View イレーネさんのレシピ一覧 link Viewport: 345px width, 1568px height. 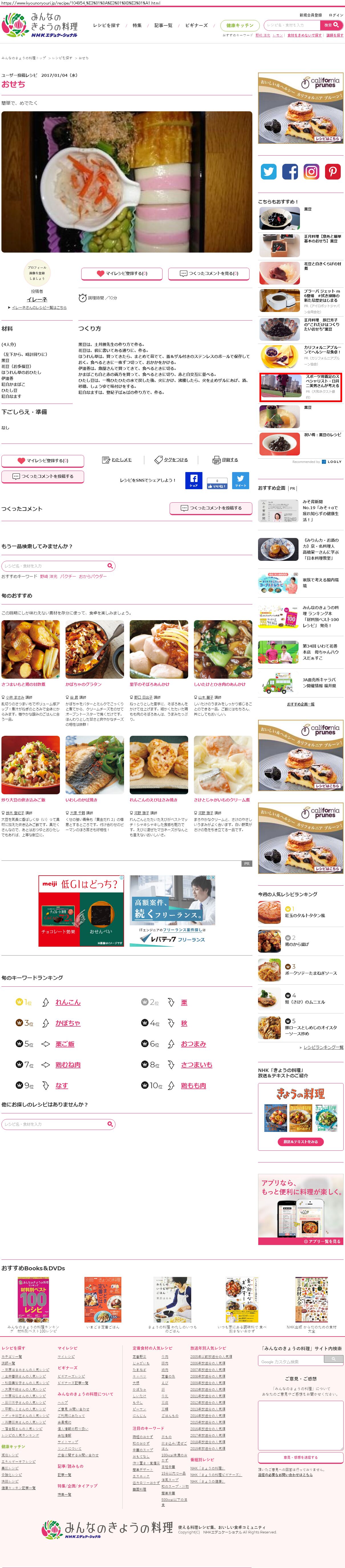[39, 308]
